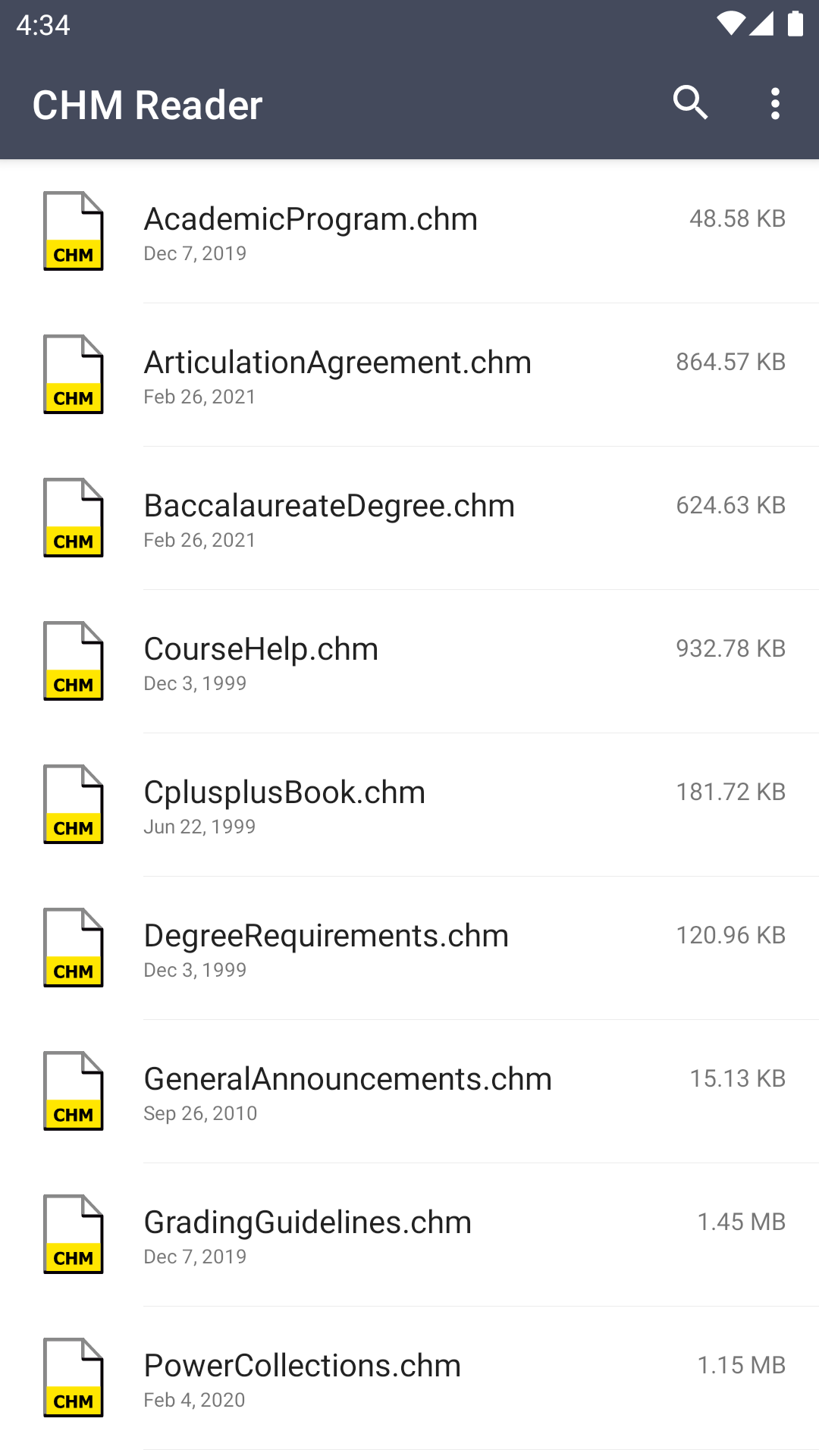Open GradingGuidelines.chm document
Image resolution: width=819 pixels, height=1456 pixels.
[409, 1235]
